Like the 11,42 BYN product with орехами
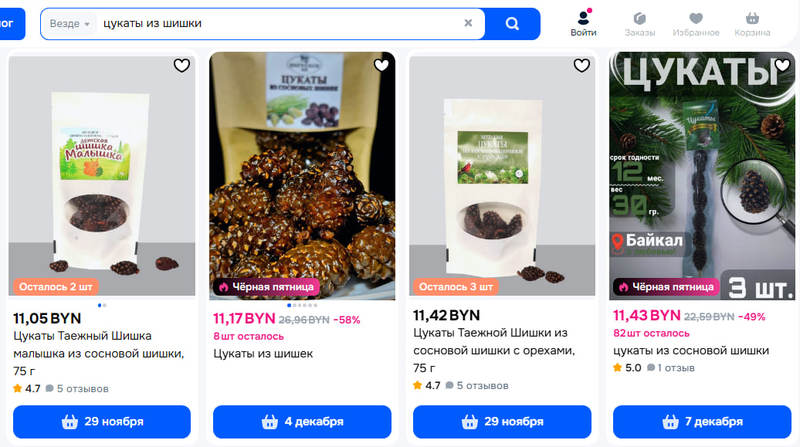Image resolution: width=800 pixels, height=447 pixels. 582,66
